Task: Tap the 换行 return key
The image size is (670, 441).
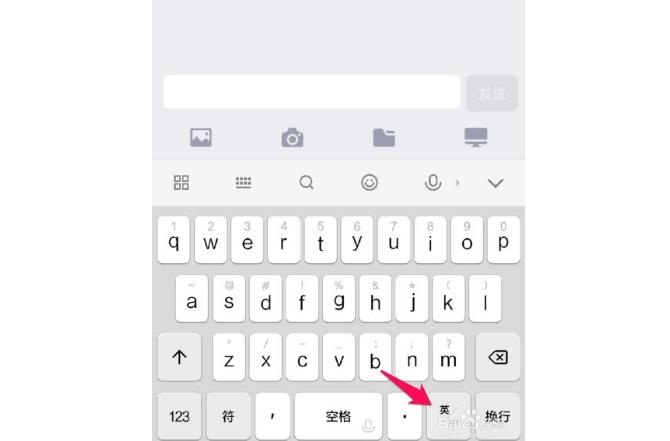Action: coord(497,416)
